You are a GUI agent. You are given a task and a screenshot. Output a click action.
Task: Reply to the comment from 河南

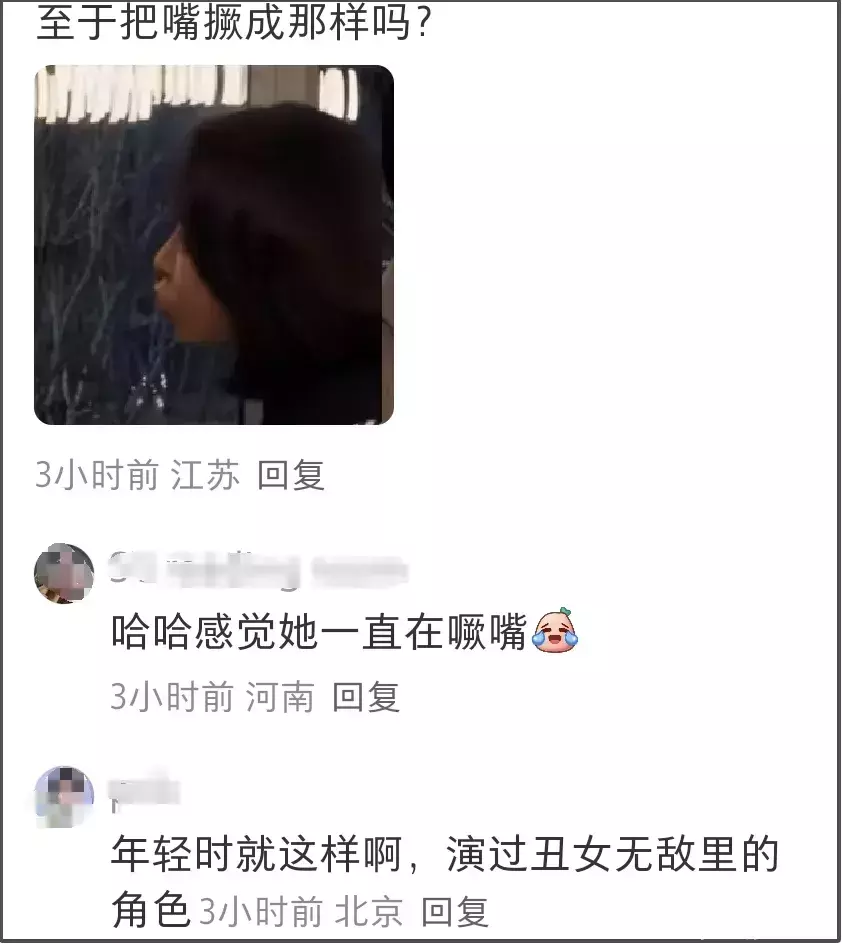point(366,697)
